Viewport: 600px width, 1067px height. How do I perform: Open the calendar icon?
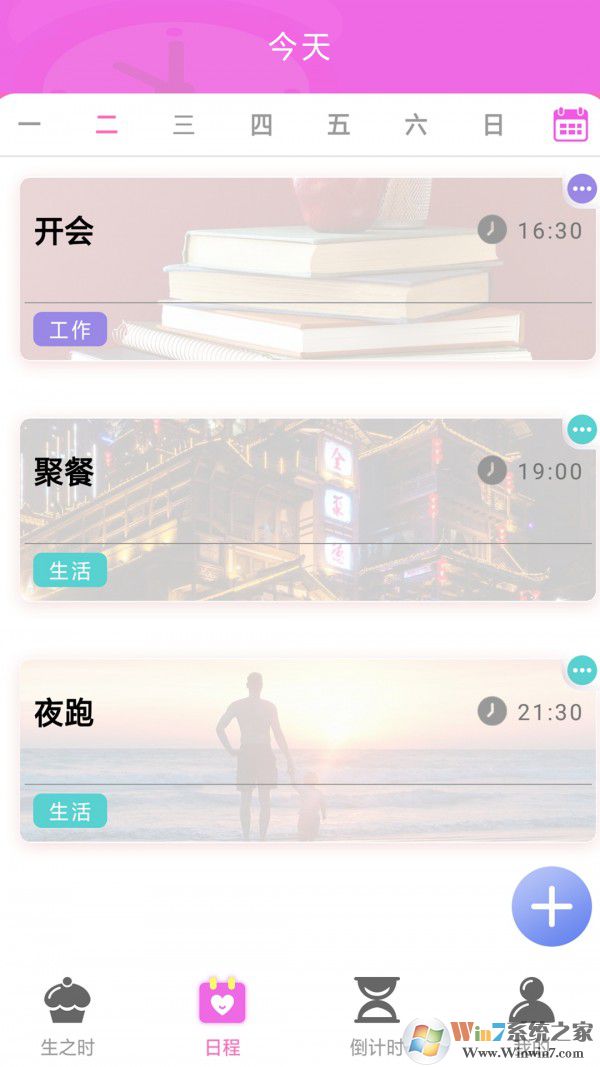[x=571, y=125]
